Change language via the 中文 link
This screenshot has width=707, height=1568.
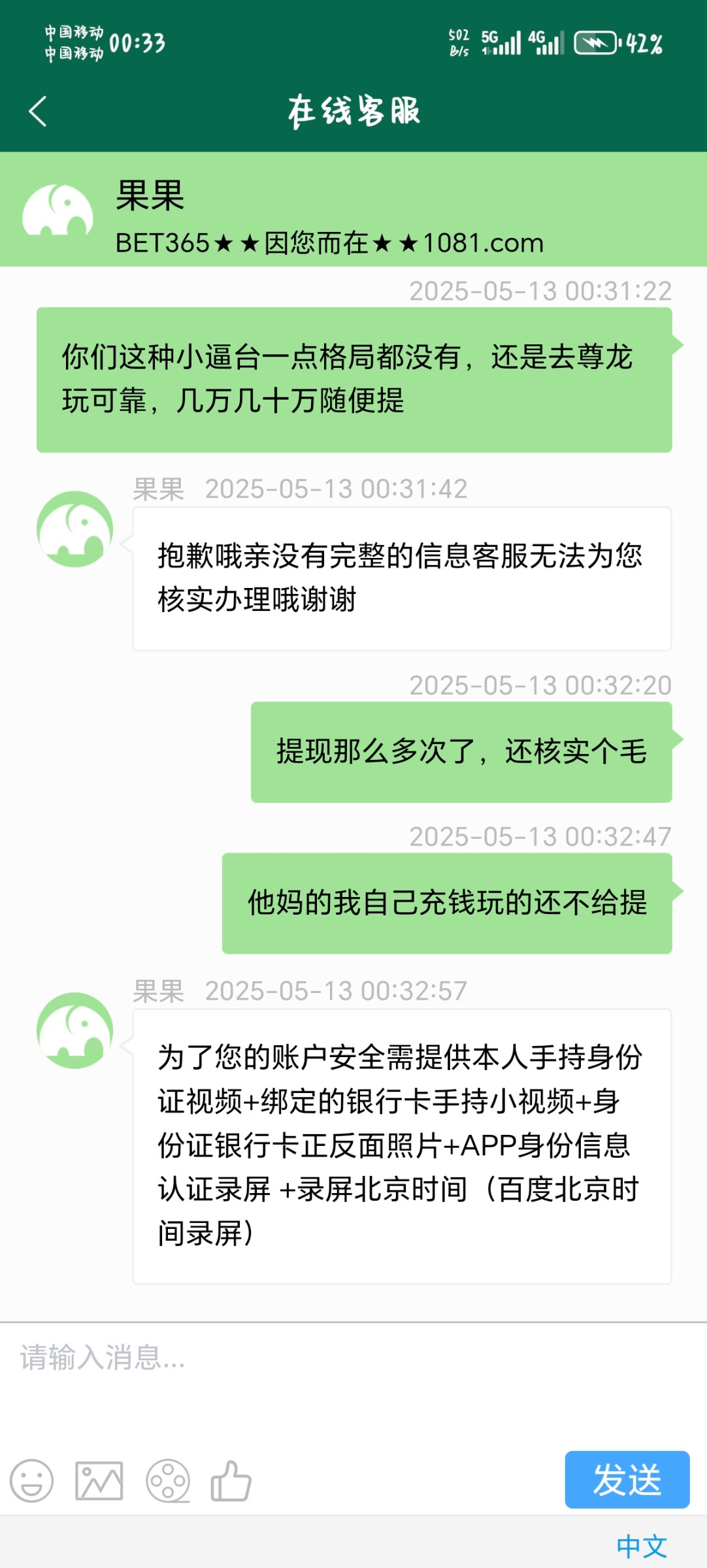[642, 1546]
